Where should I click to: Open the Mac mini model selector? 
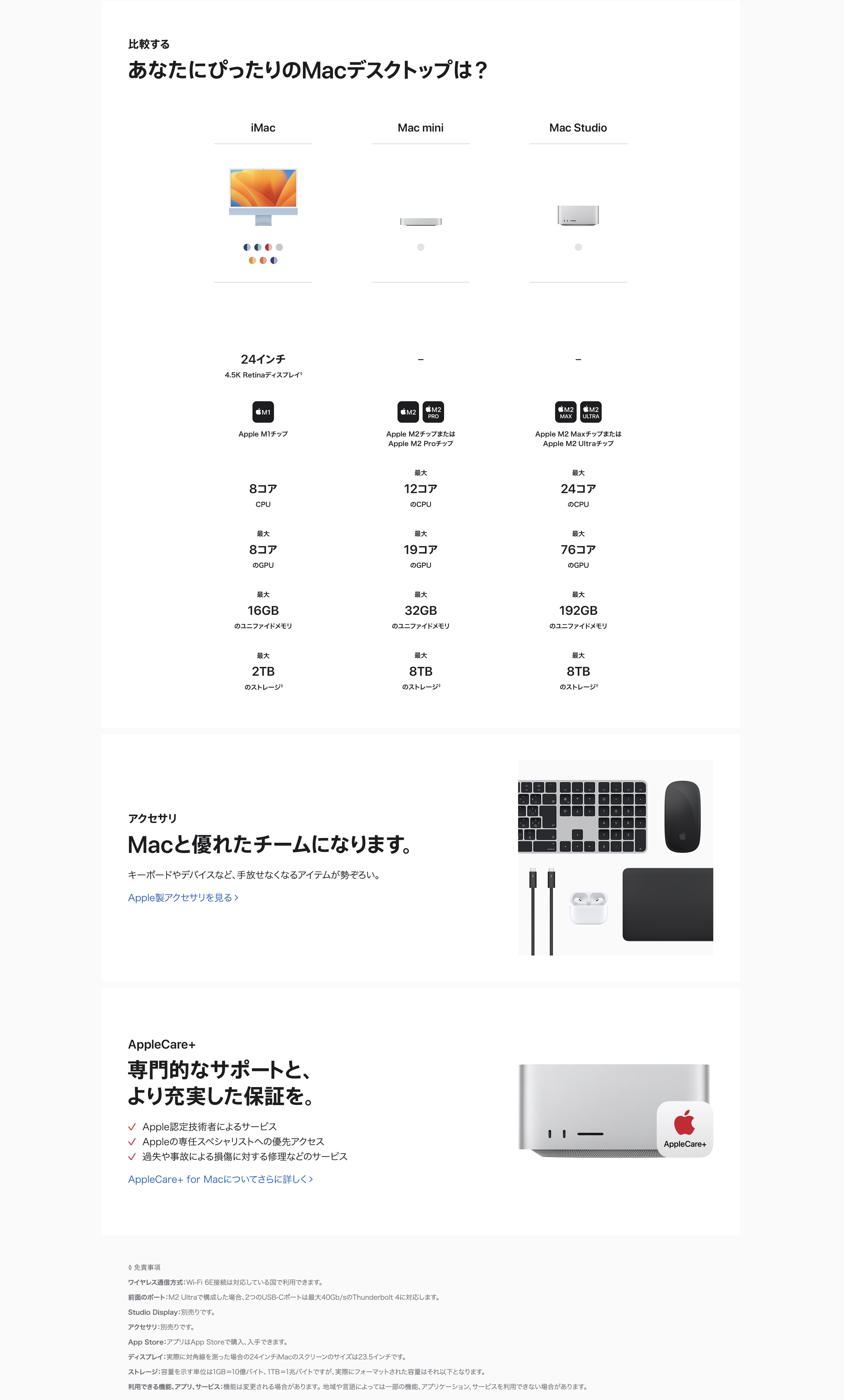coord(421,128)
